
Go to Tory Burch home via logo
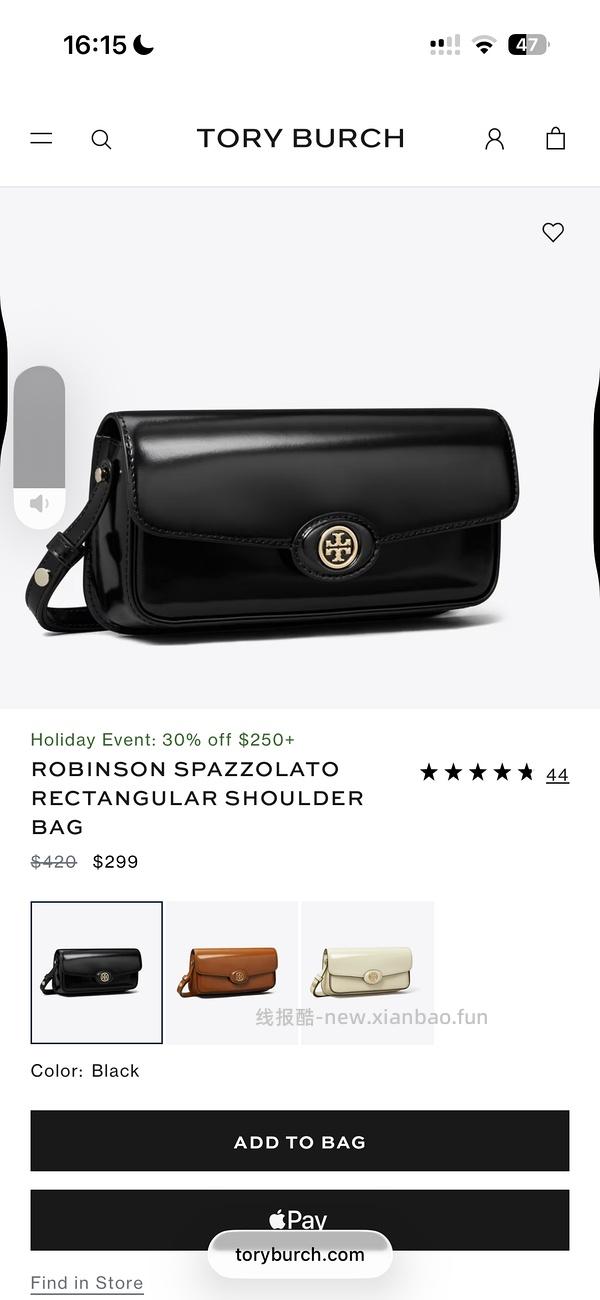[x=300, y=139]
